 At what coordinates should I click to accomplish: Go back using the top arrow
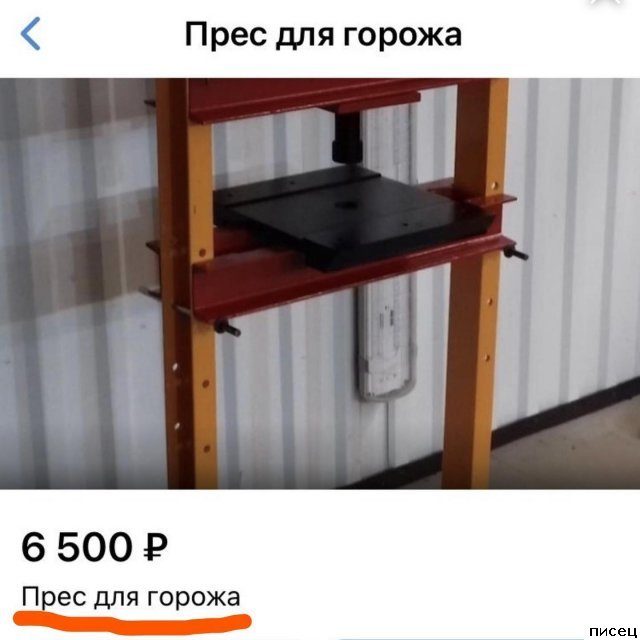point(31,35)
